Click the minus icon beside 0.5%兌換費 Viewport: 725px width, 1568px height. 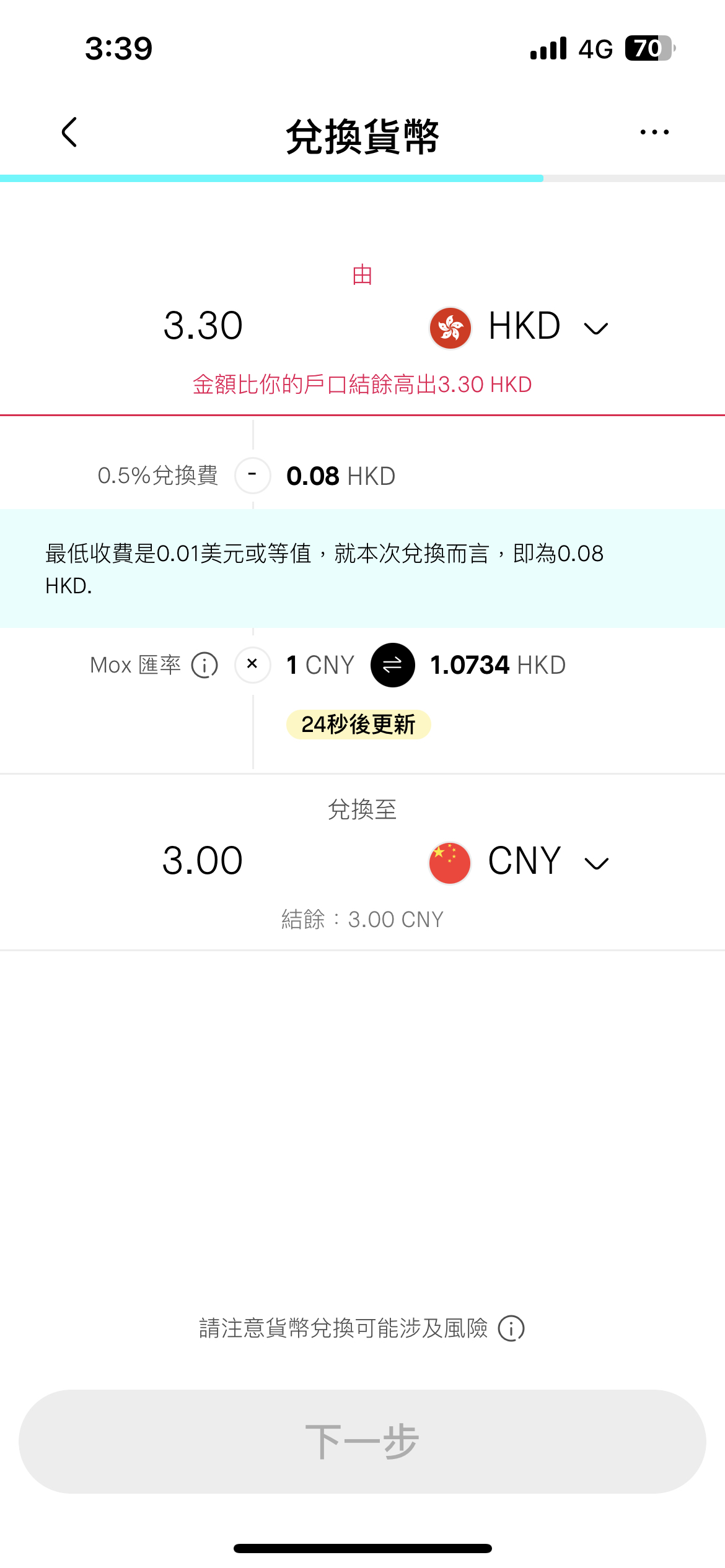[x=252, y=474]
